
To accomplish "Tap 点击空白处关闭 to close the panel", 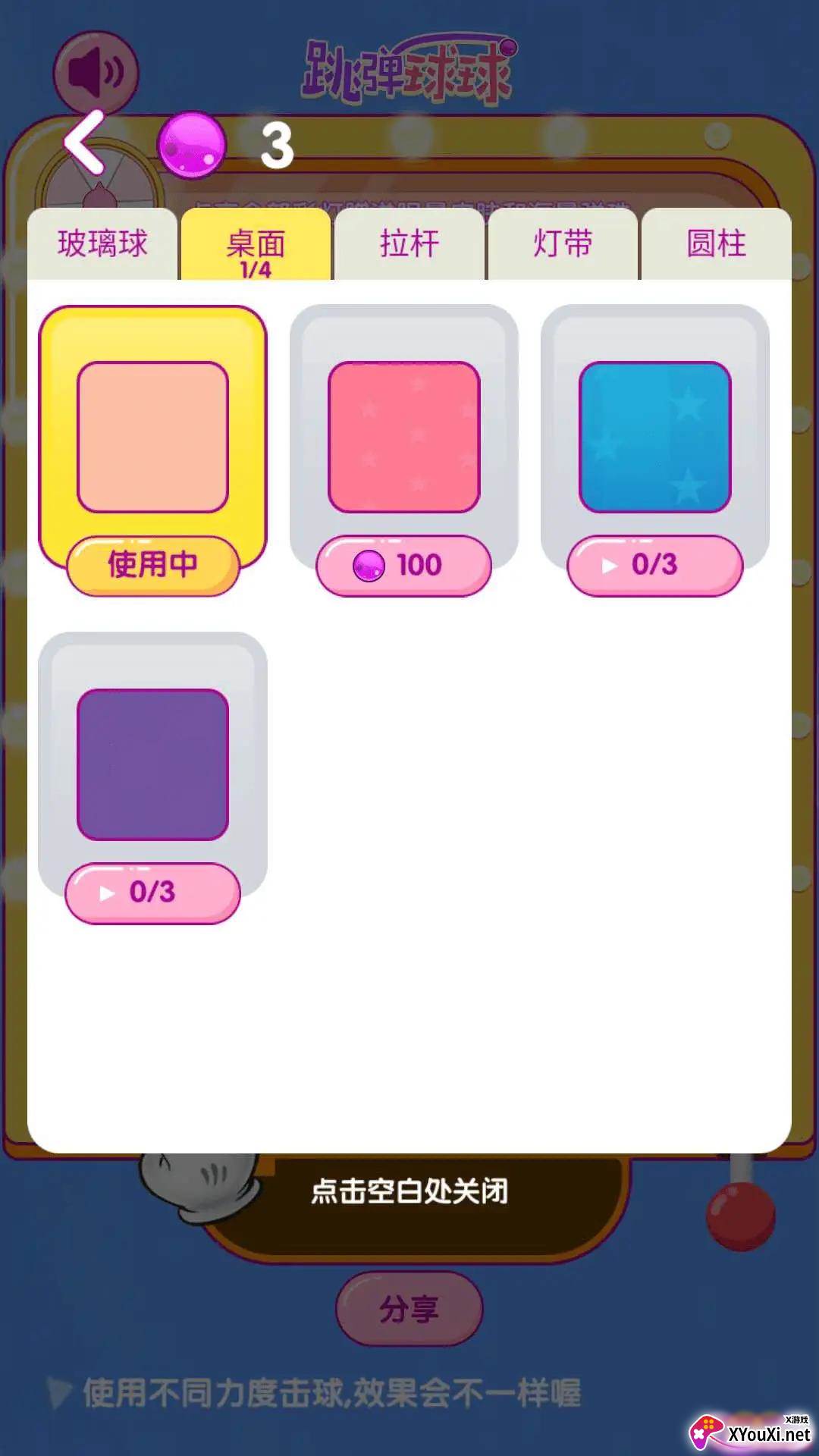I will [409, 1191].
